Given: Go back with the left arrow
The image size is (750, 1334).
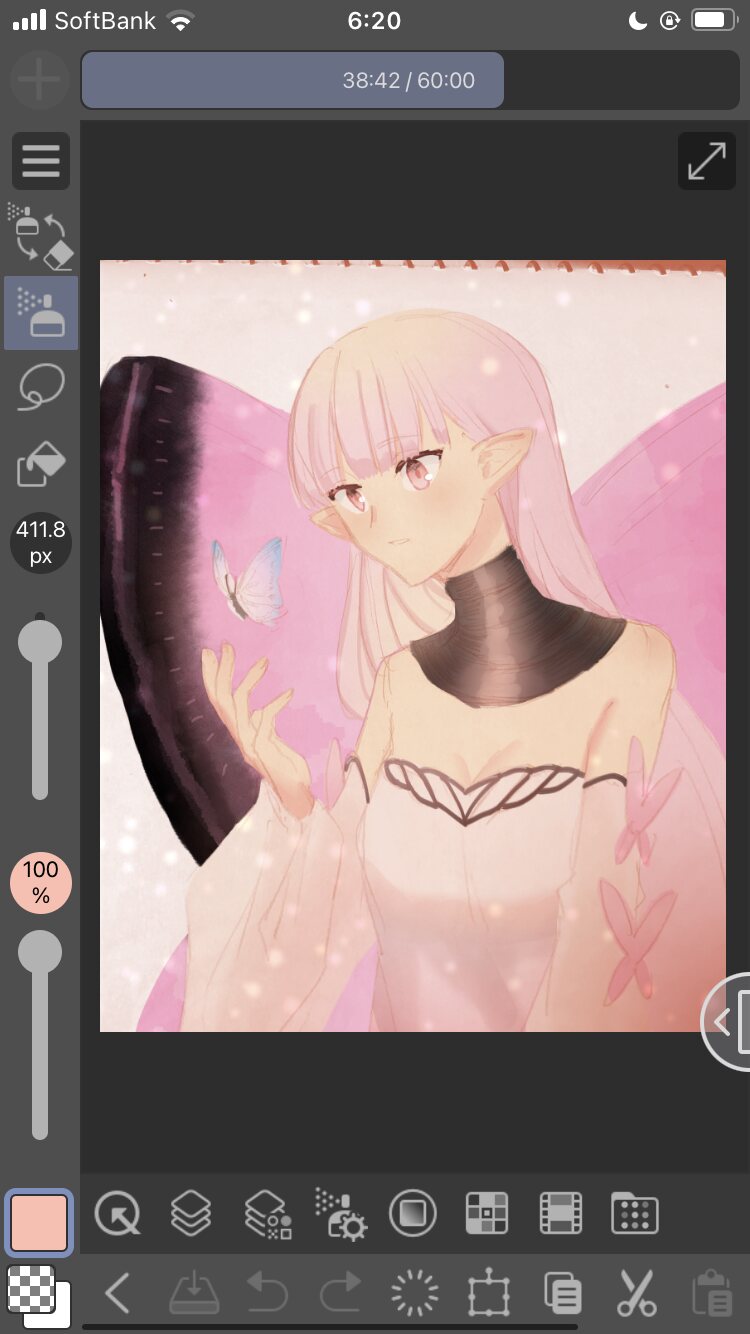Looking at the screenshot, I should pyautogui.click(x=118, y=1294).
